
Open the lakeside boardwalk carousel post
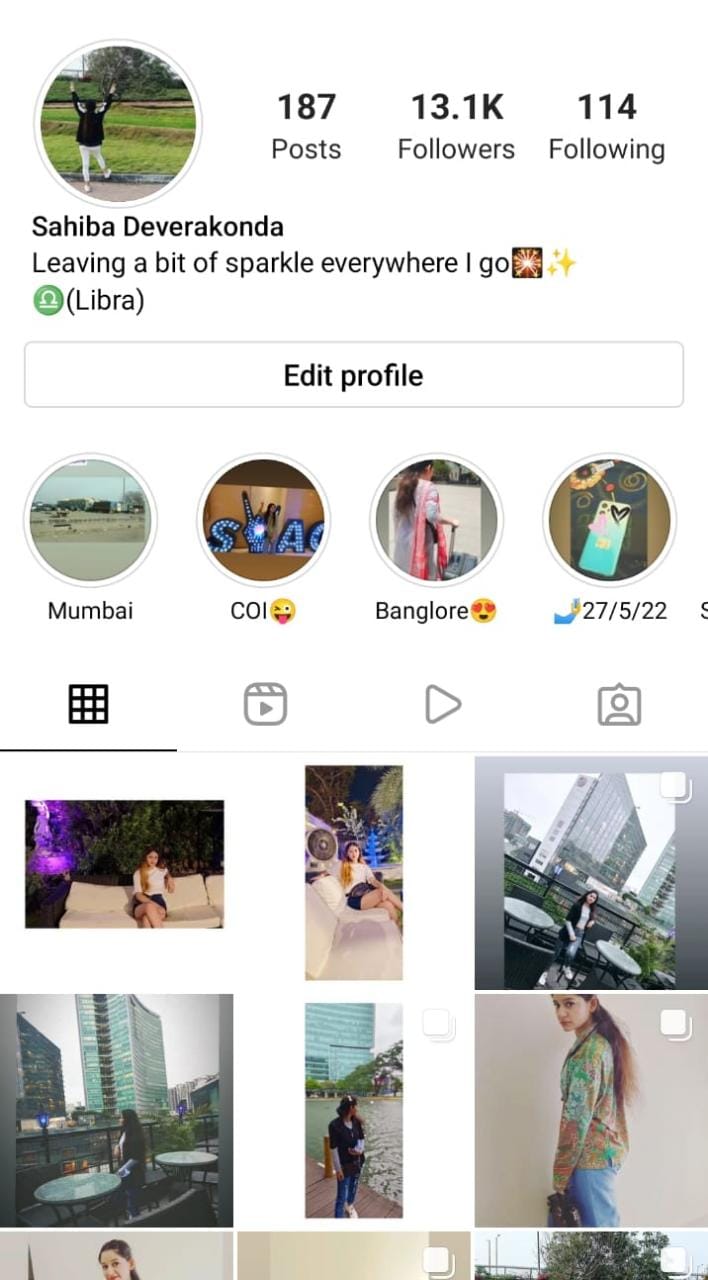click(x=354, y=1110)
